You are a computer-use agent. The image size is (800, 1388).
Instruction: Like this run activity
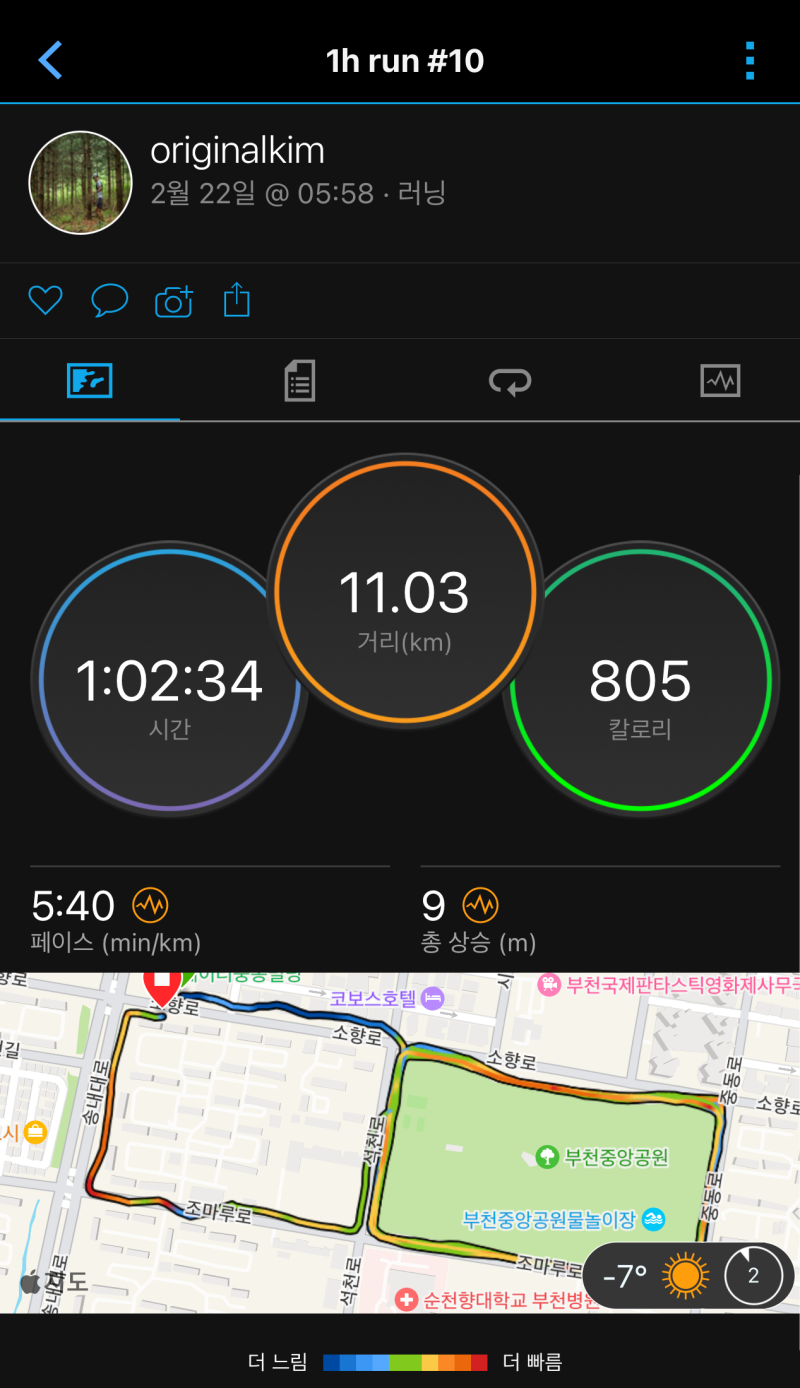tap(45, 300)
